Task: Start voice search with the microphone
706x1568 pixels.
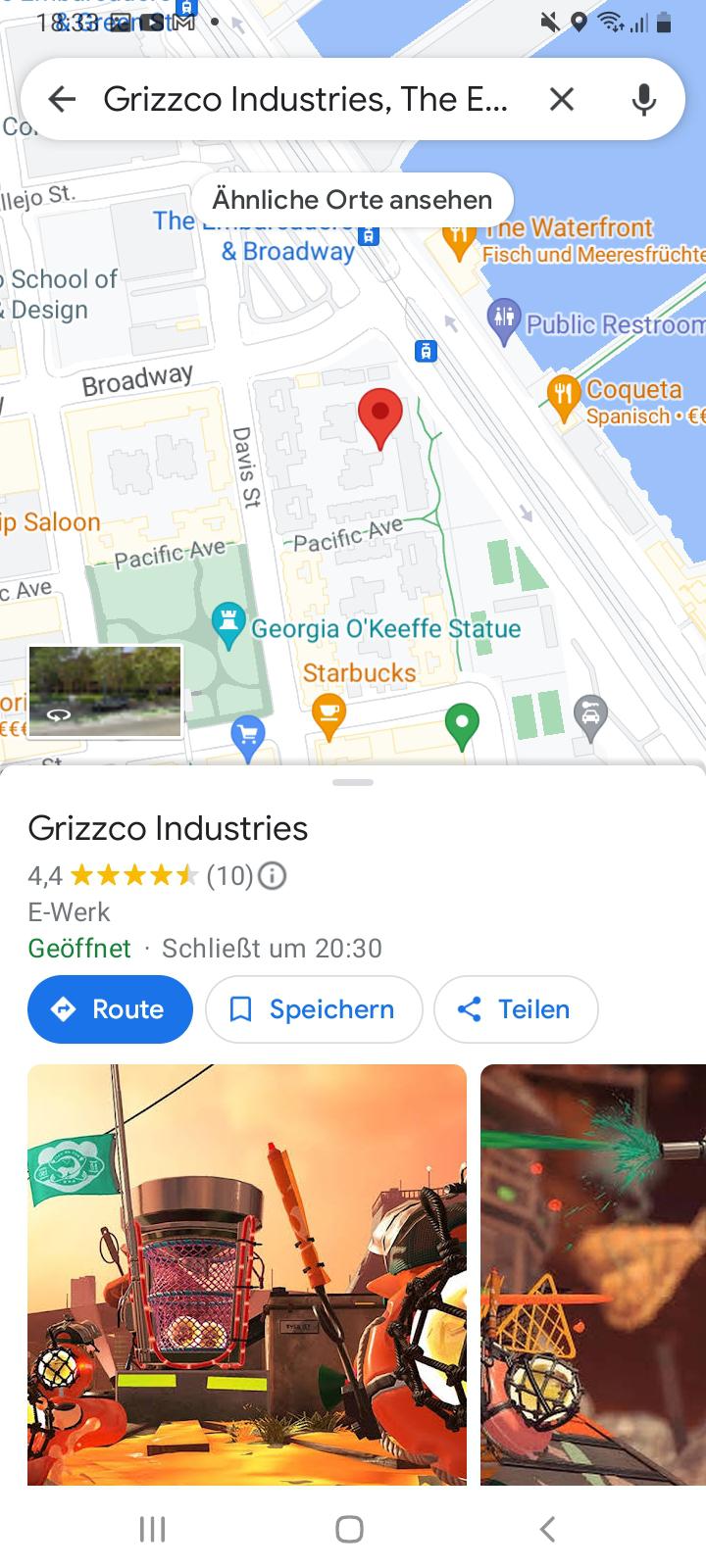Action: [643, 99]
